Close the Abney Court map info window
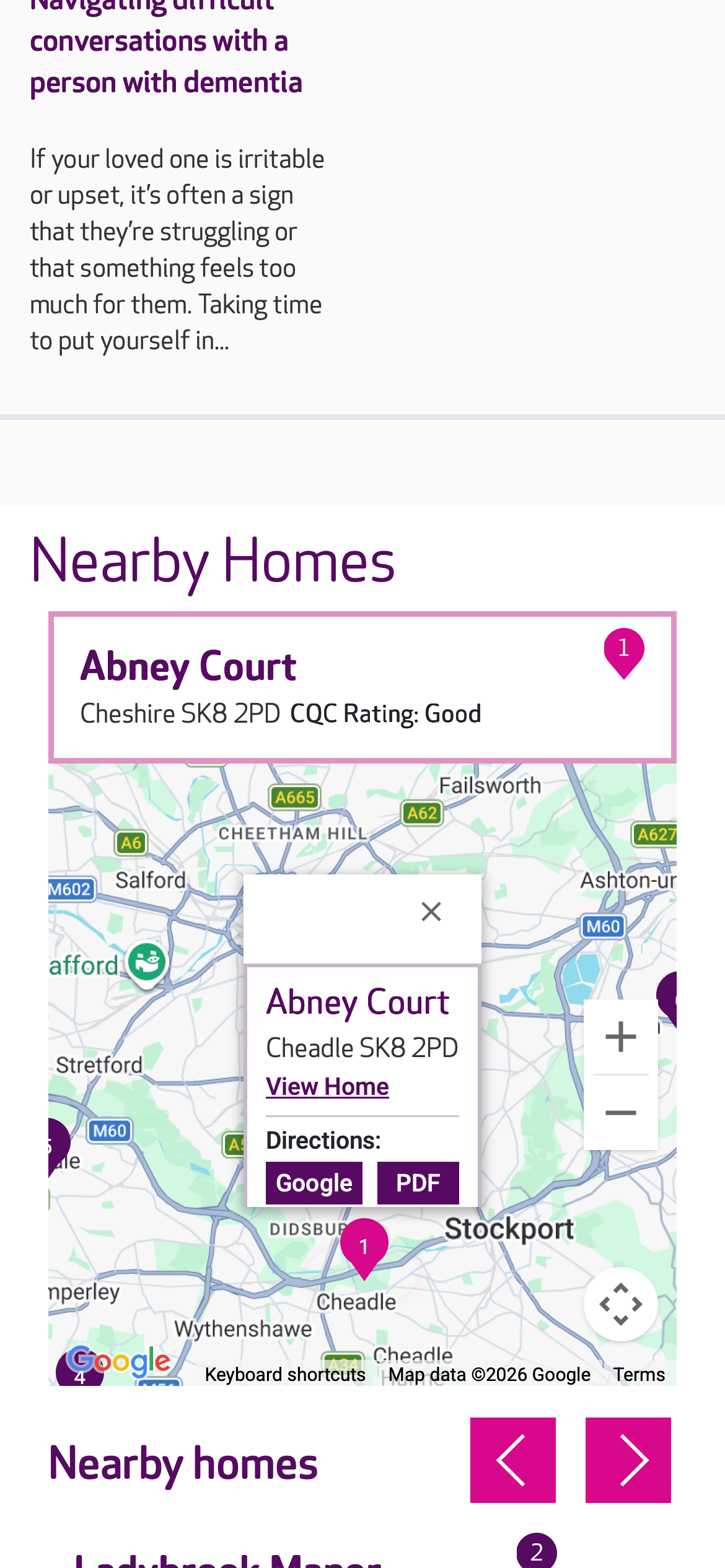Screen dimensions: 725x1568 click(431, 912)
